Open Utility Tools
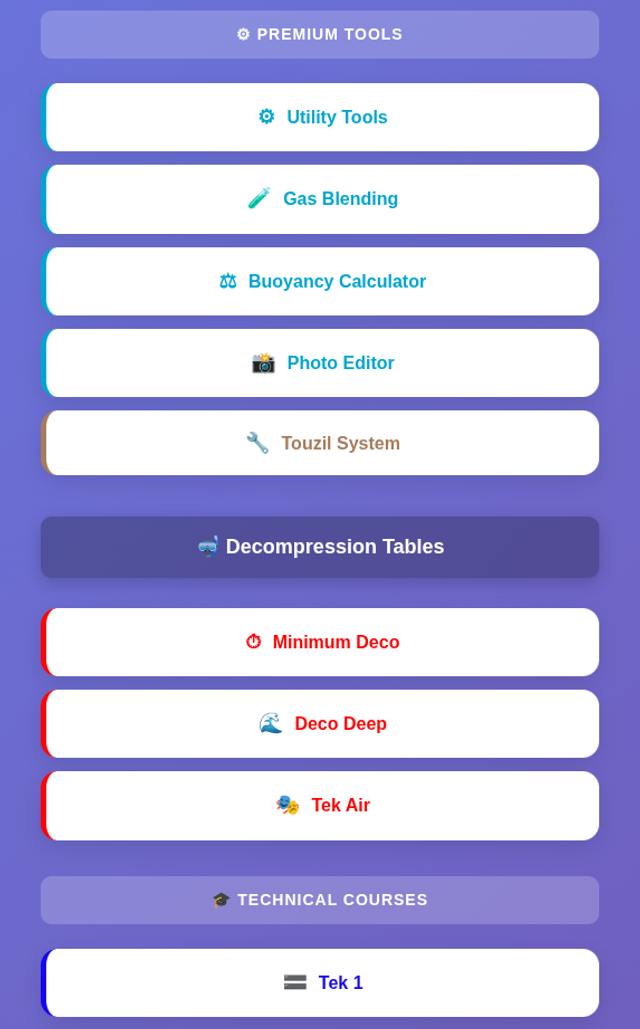This screenshot has width=640, height=1029. pyautogui.click(x=321, y=117)
